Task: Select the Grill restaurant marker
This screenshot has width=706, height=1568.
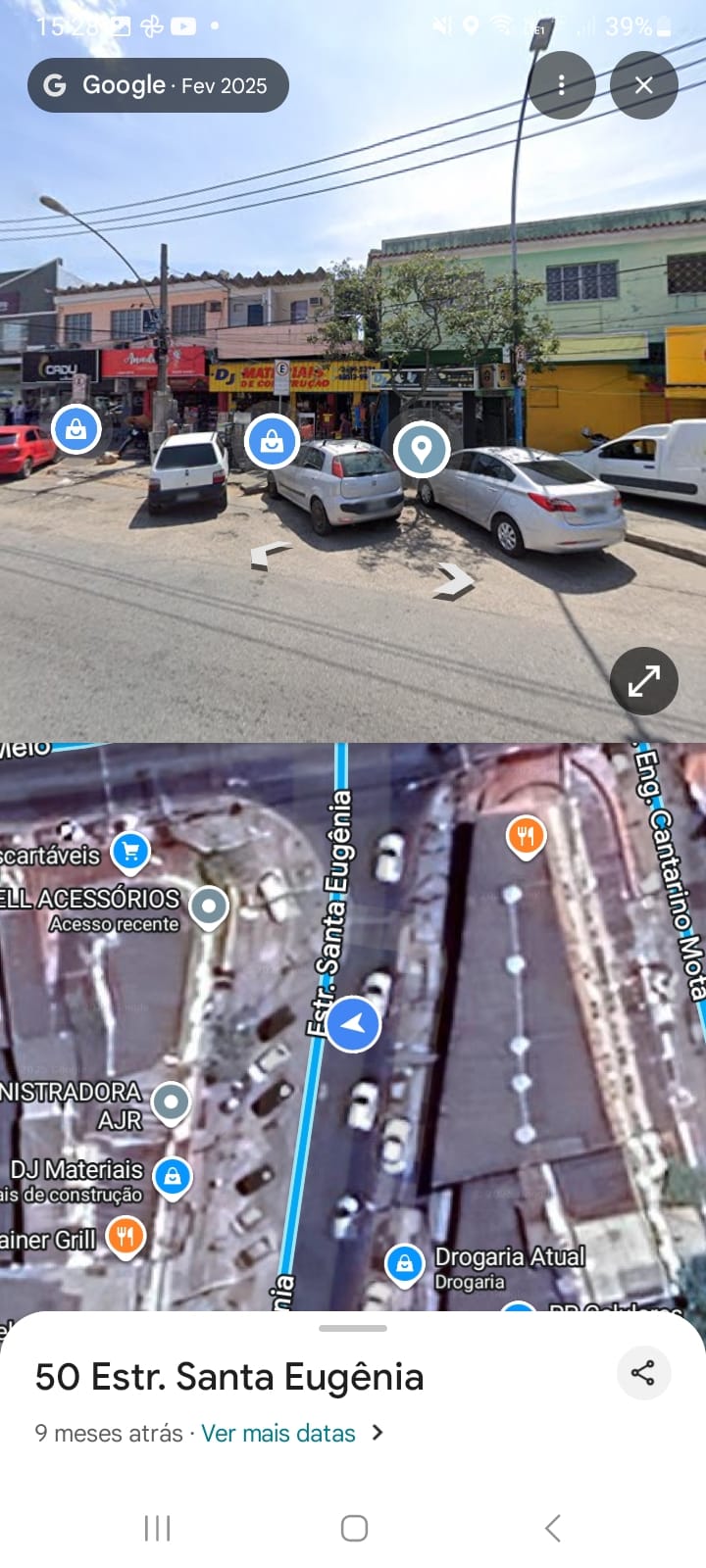Action: 125,1237
